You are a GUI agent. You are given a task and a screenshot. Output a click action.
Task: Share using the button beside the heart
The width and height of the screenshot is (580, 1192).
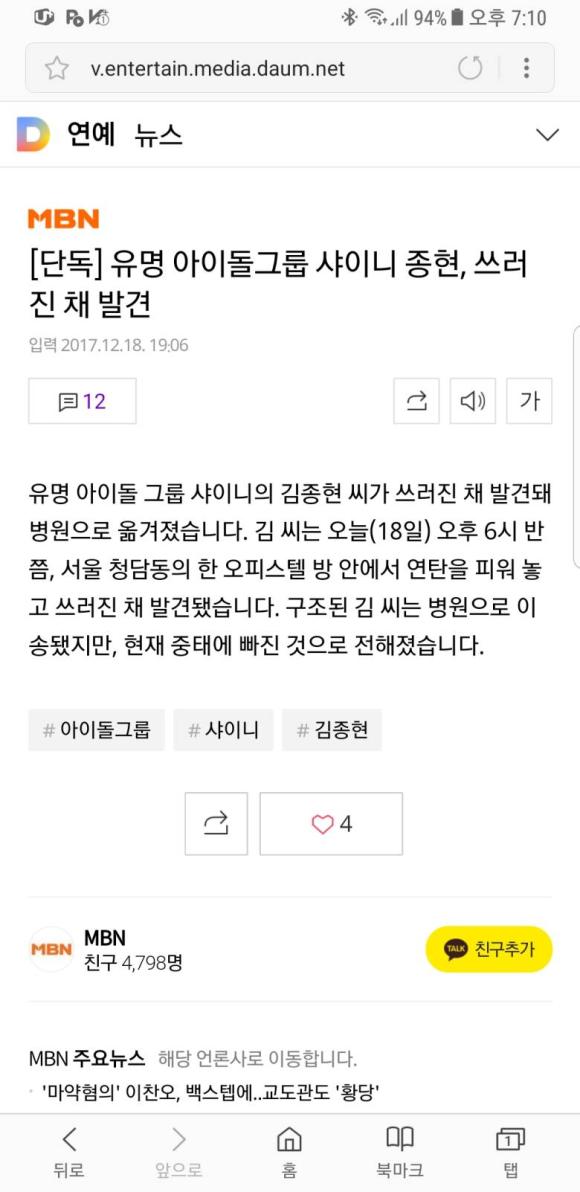point(217,823)
